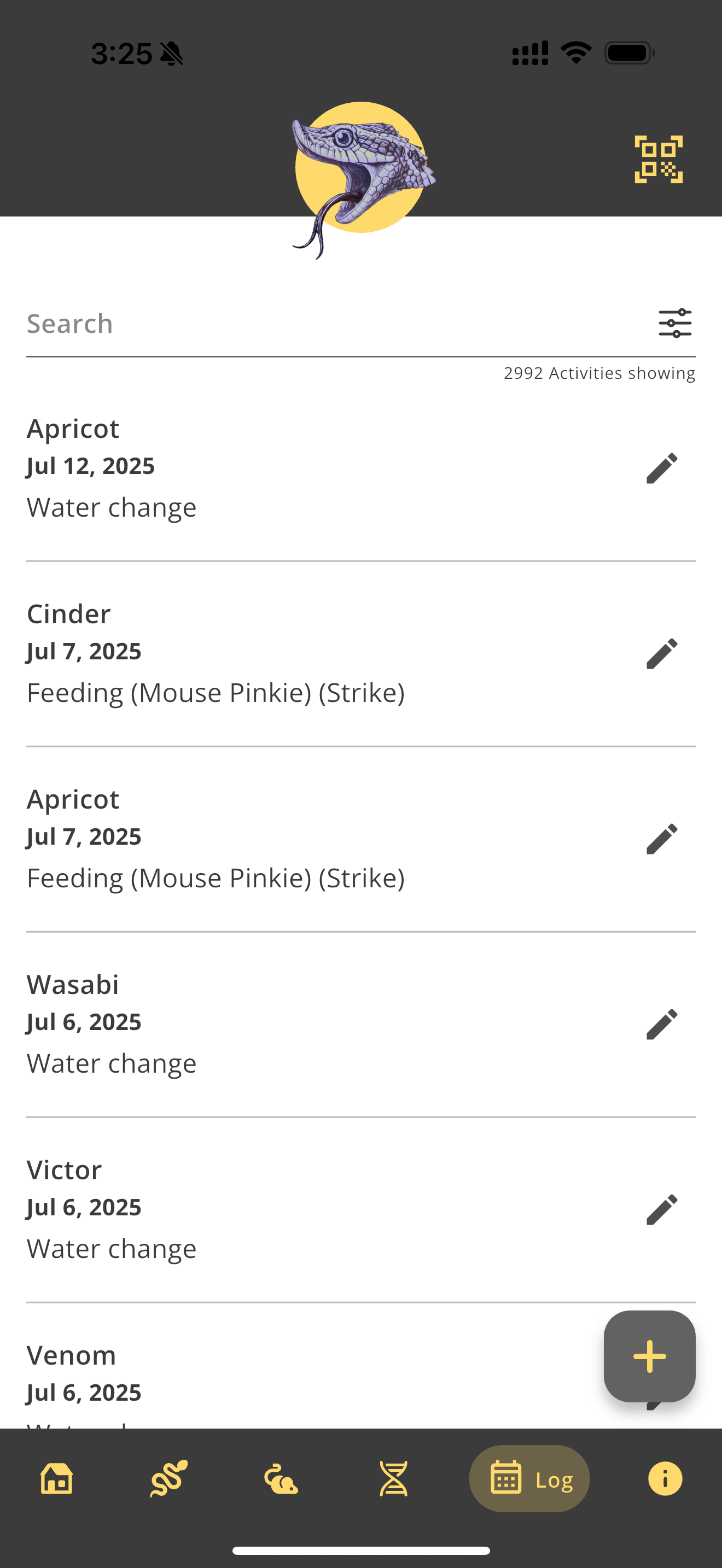Edit Victor's water change entry
The width and height of the screenshot is (722, 1568).
click(662, 1208)
